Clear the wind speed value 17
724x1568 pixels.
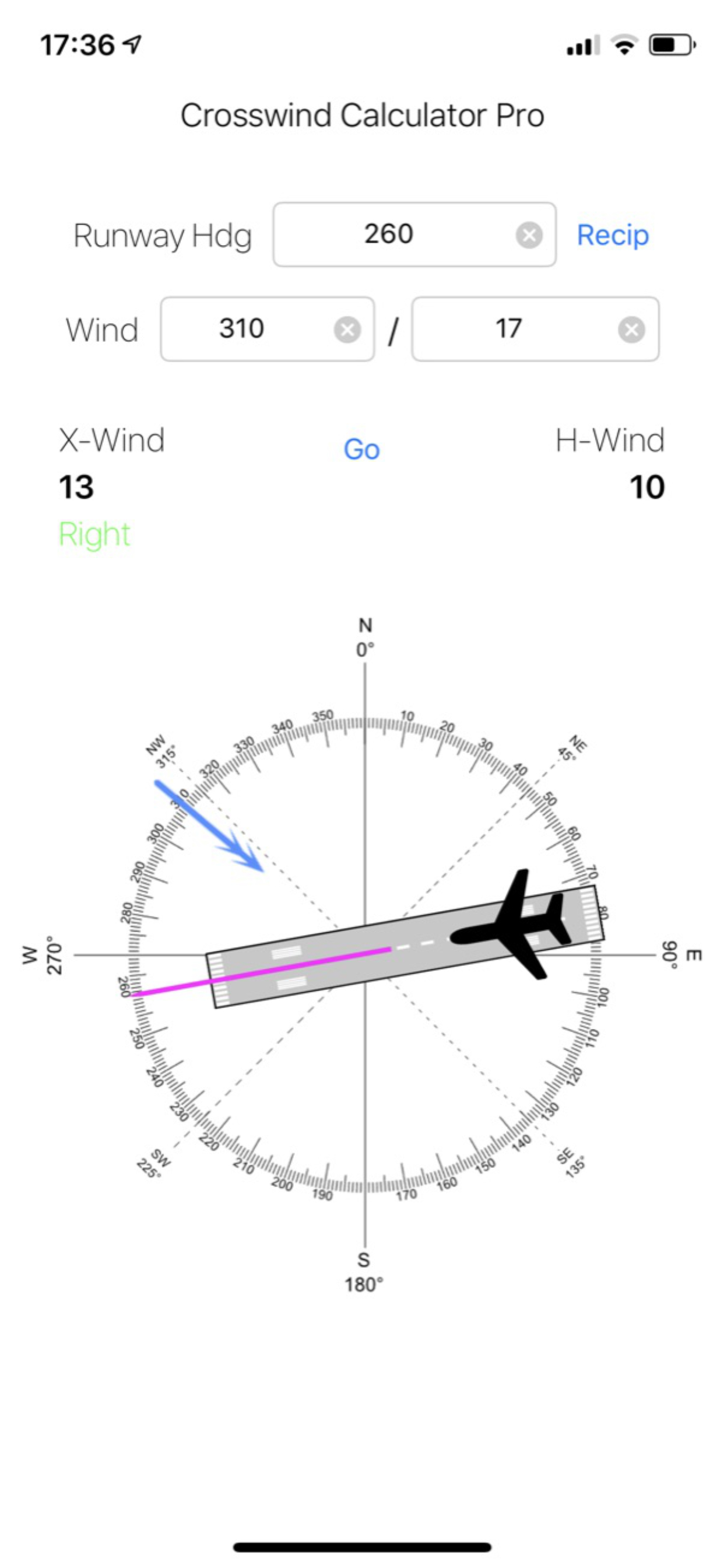(631, 330)
